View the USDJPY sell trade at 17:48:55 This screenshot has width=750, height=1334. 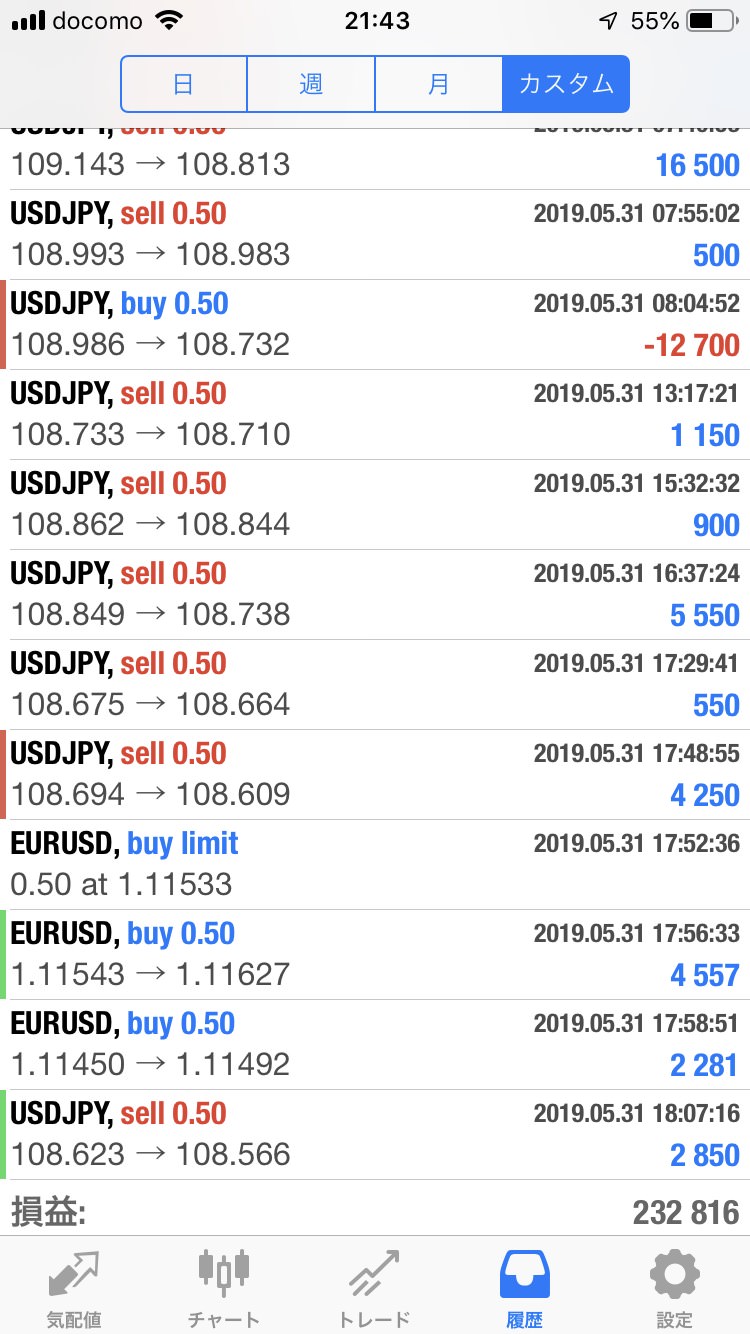pos(375,775)
